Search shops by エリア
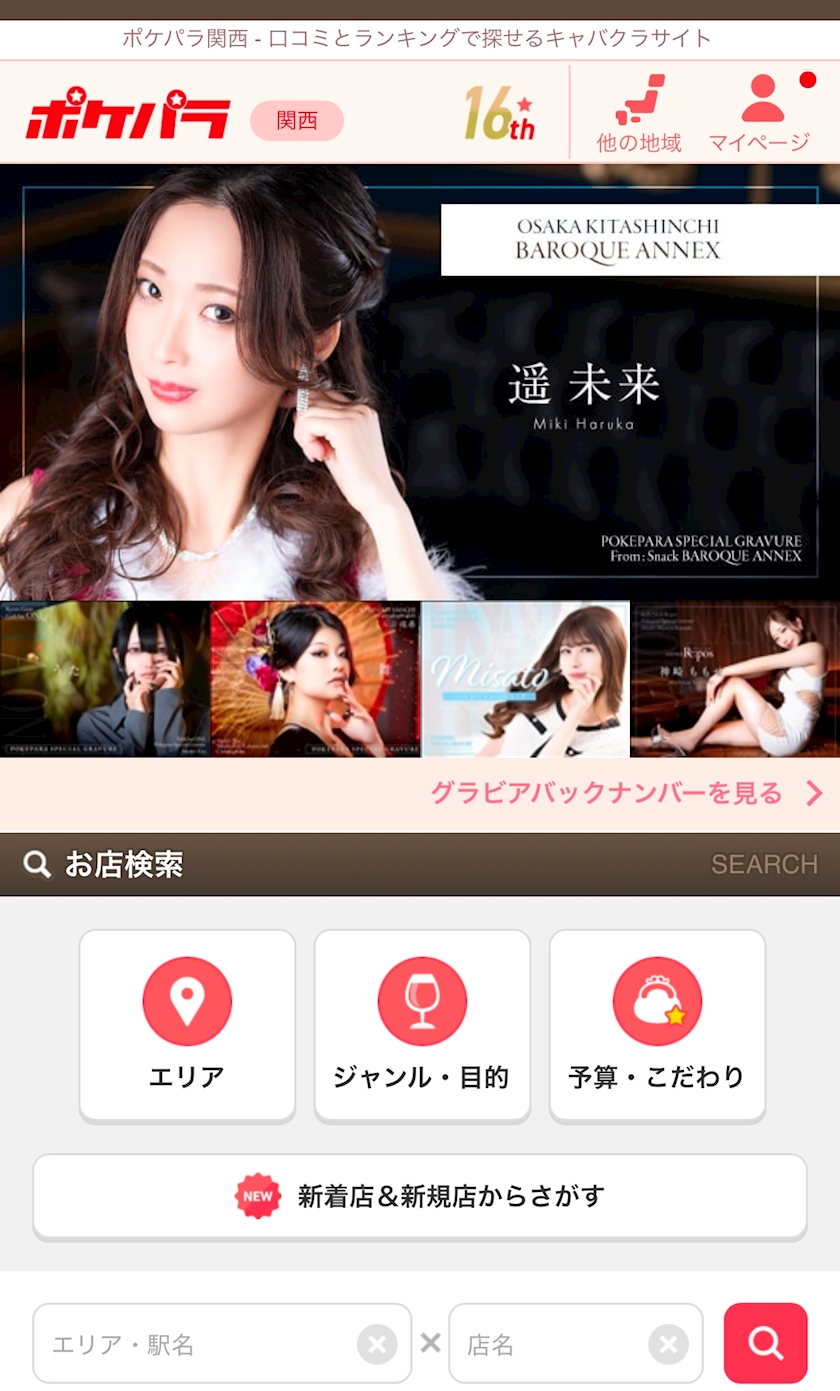840x1391 pixels. [x=187, y=1024]
